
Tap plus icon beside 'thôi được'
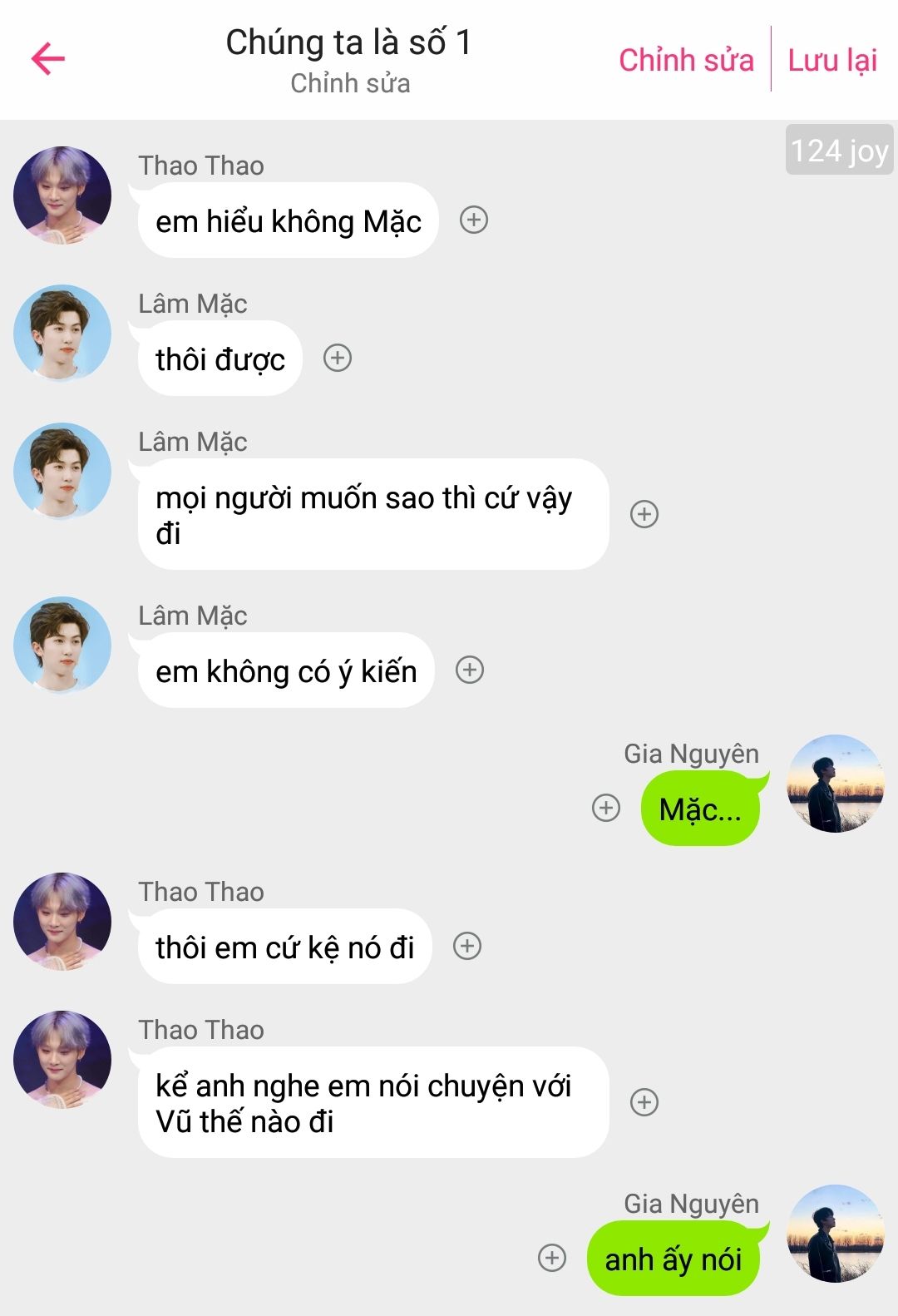tap(338, 359)
